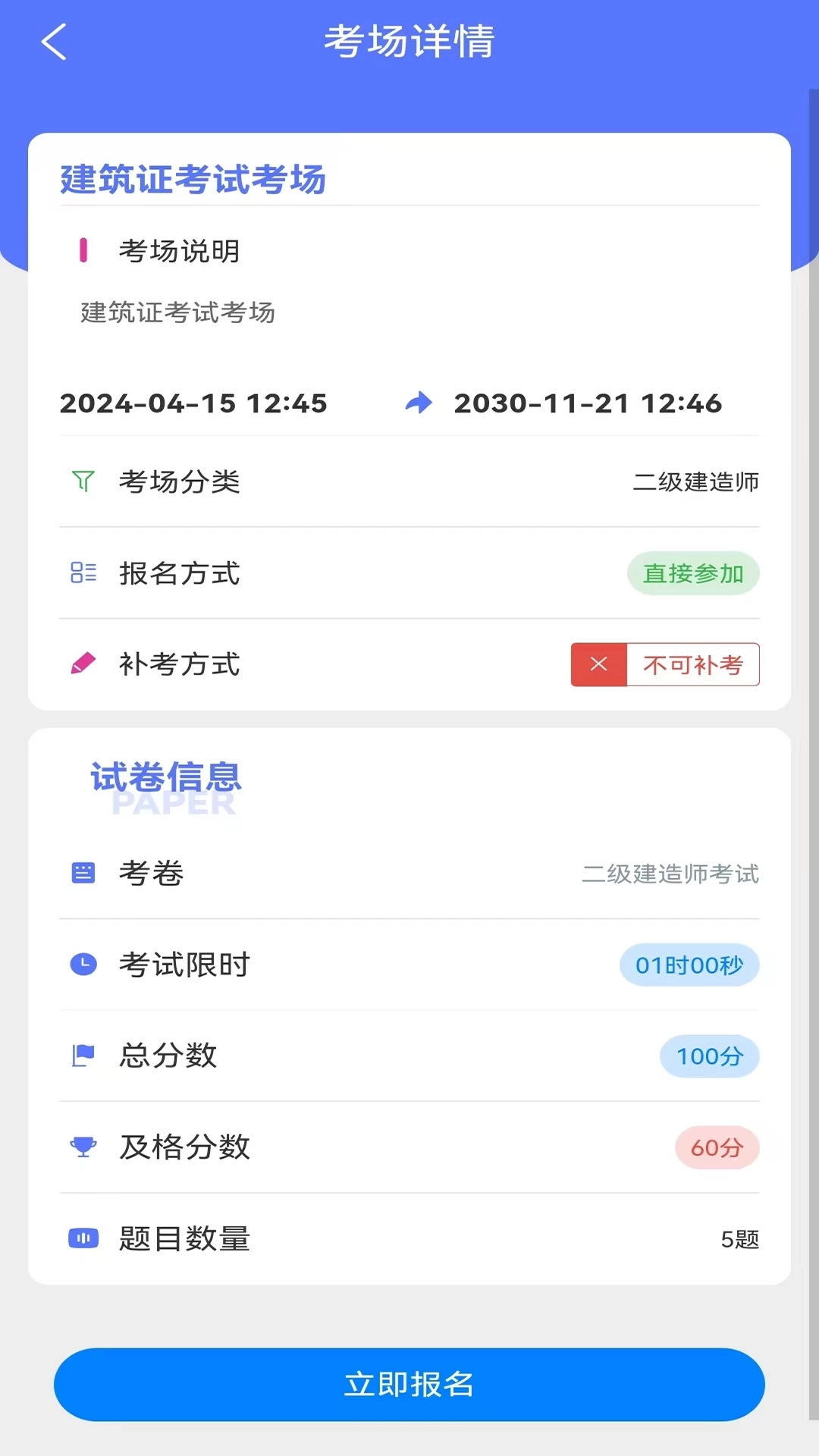This screenshot has width=819, height=1456.
Task: Open the 报名方式 selection row
Action: 409,573
